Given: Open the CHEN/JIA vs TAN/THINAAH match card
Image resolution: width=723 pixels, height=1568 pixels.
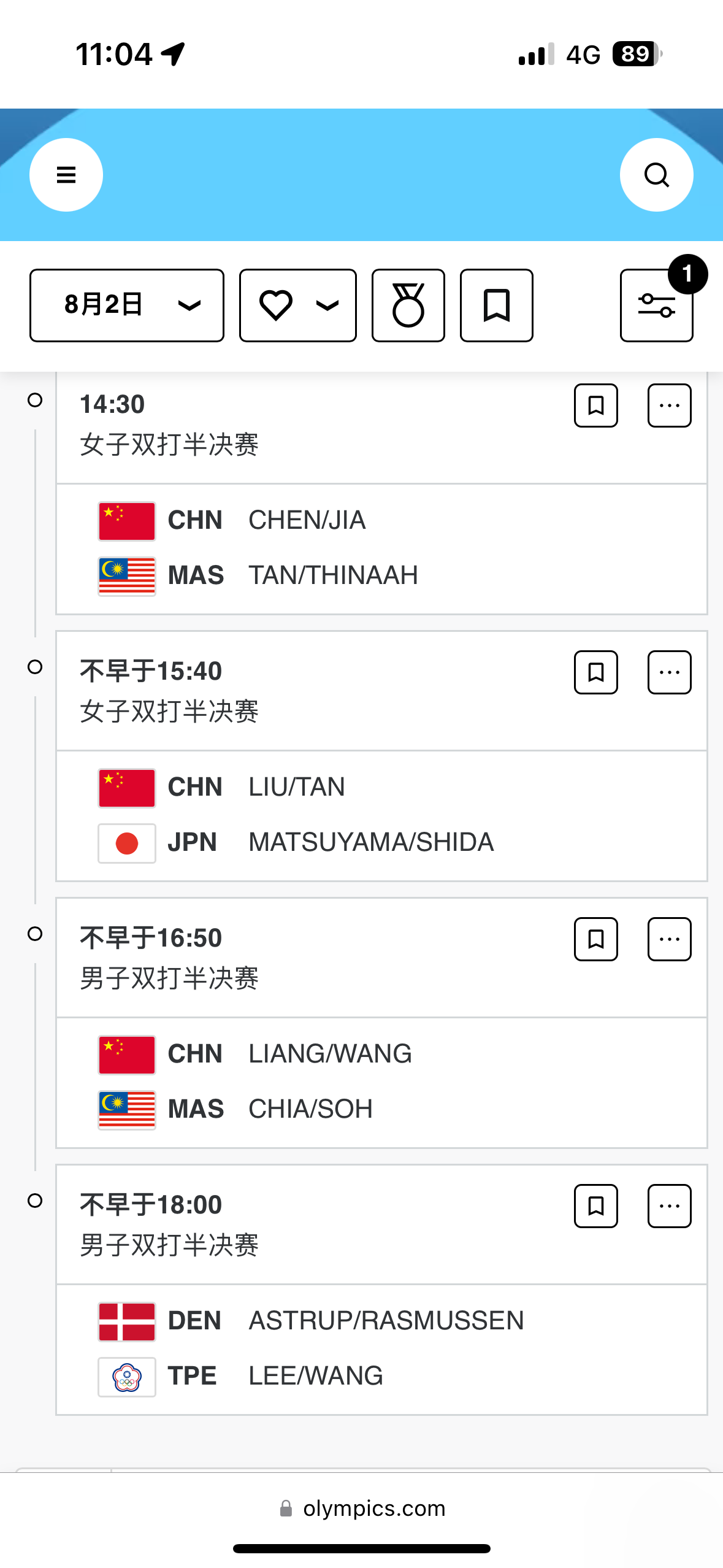Looking at the screenshot, I should (381, 548).
